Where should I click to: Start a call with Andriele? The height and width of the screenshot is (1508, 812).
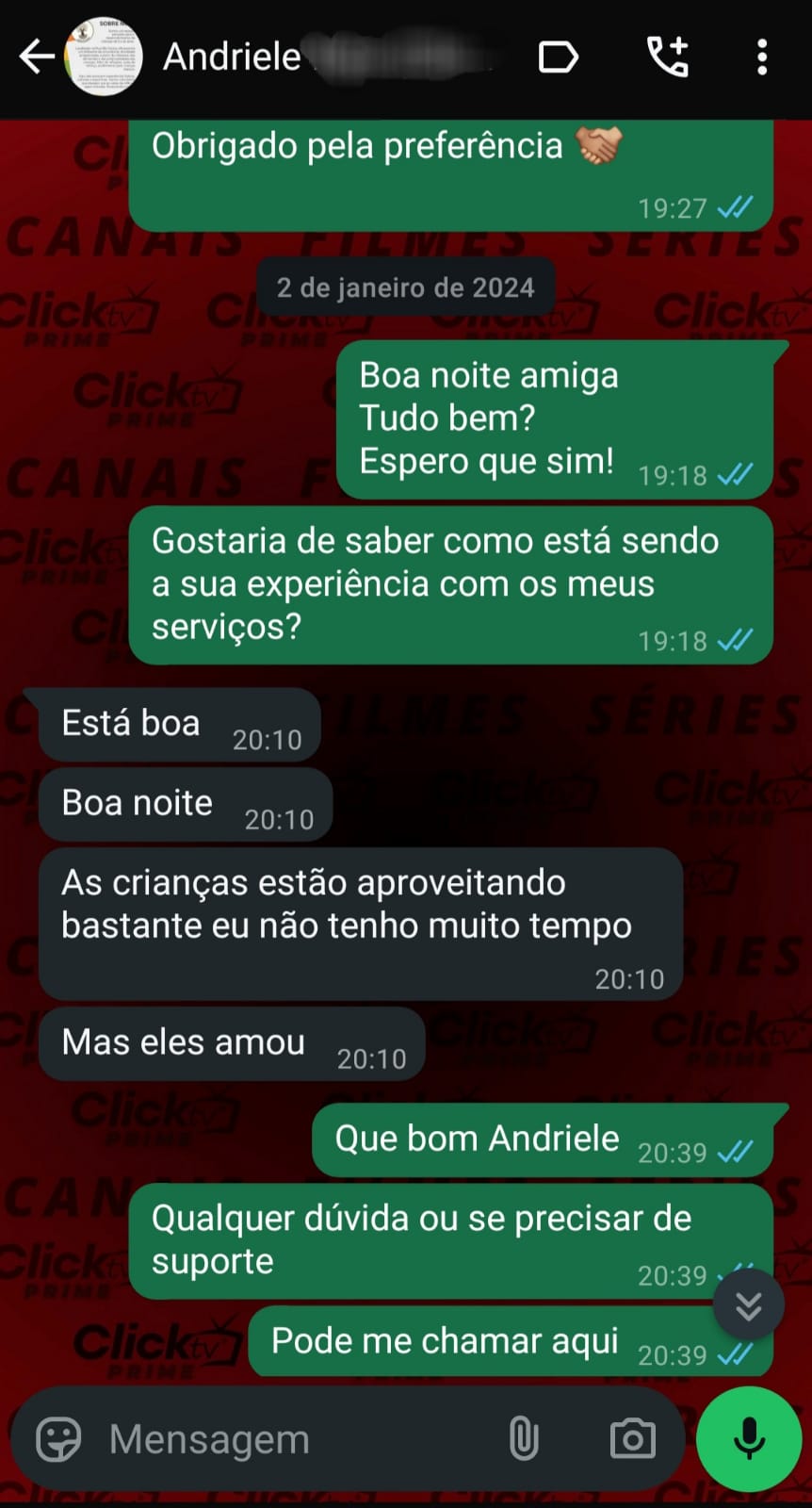click(x=668, y=57)
